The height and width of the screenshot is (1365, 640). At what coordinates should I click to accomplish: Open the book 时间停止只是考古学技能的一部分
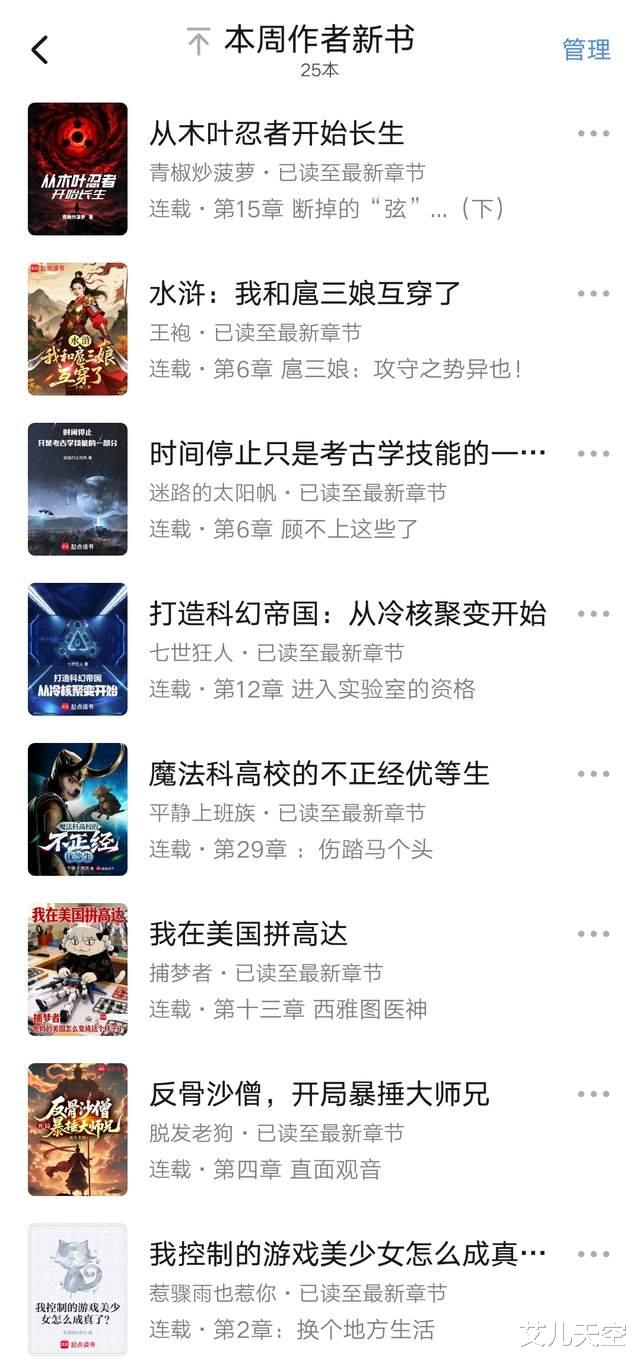point(347,453)
